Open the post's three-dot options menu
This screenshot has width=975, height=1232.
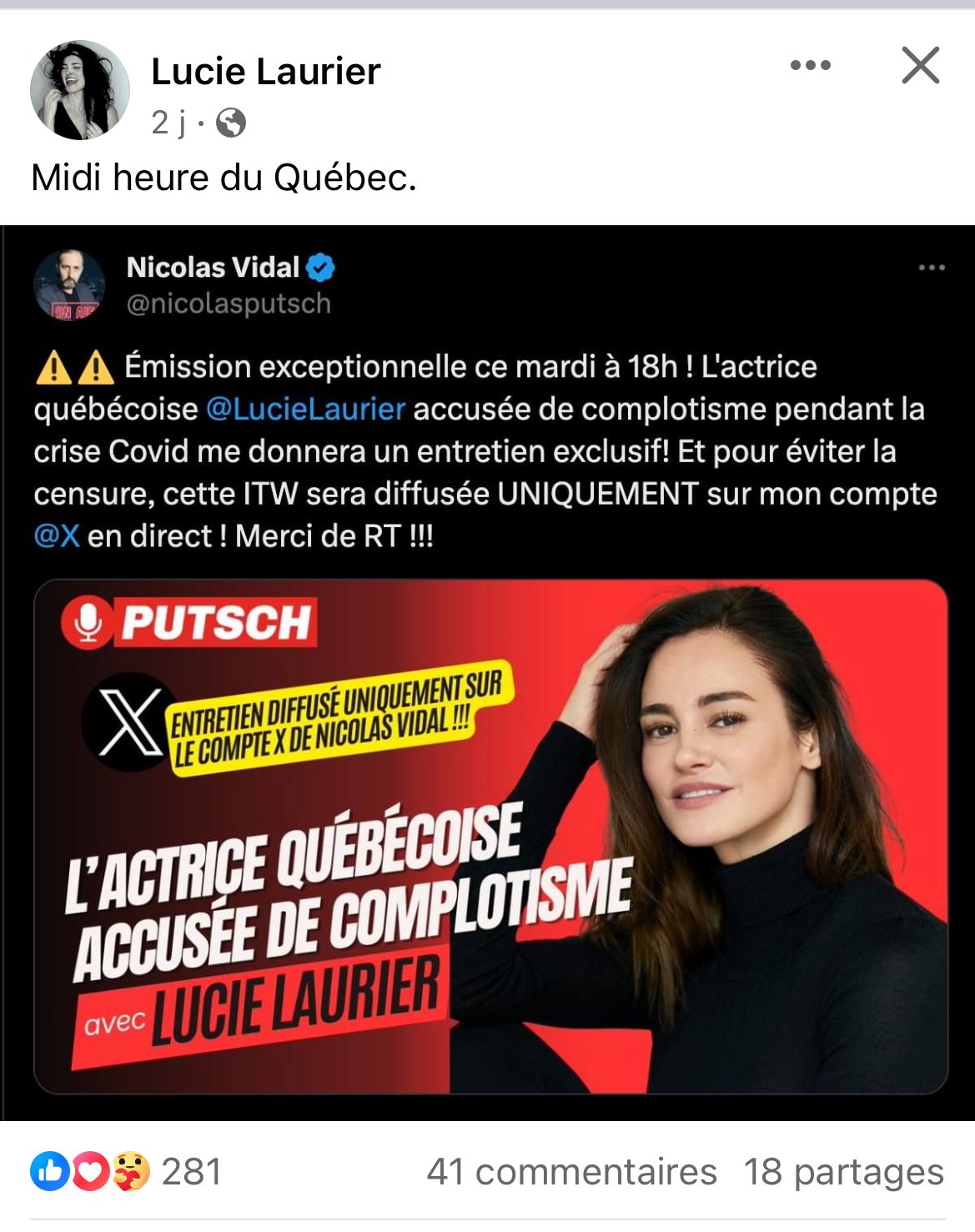click(810, 65)
